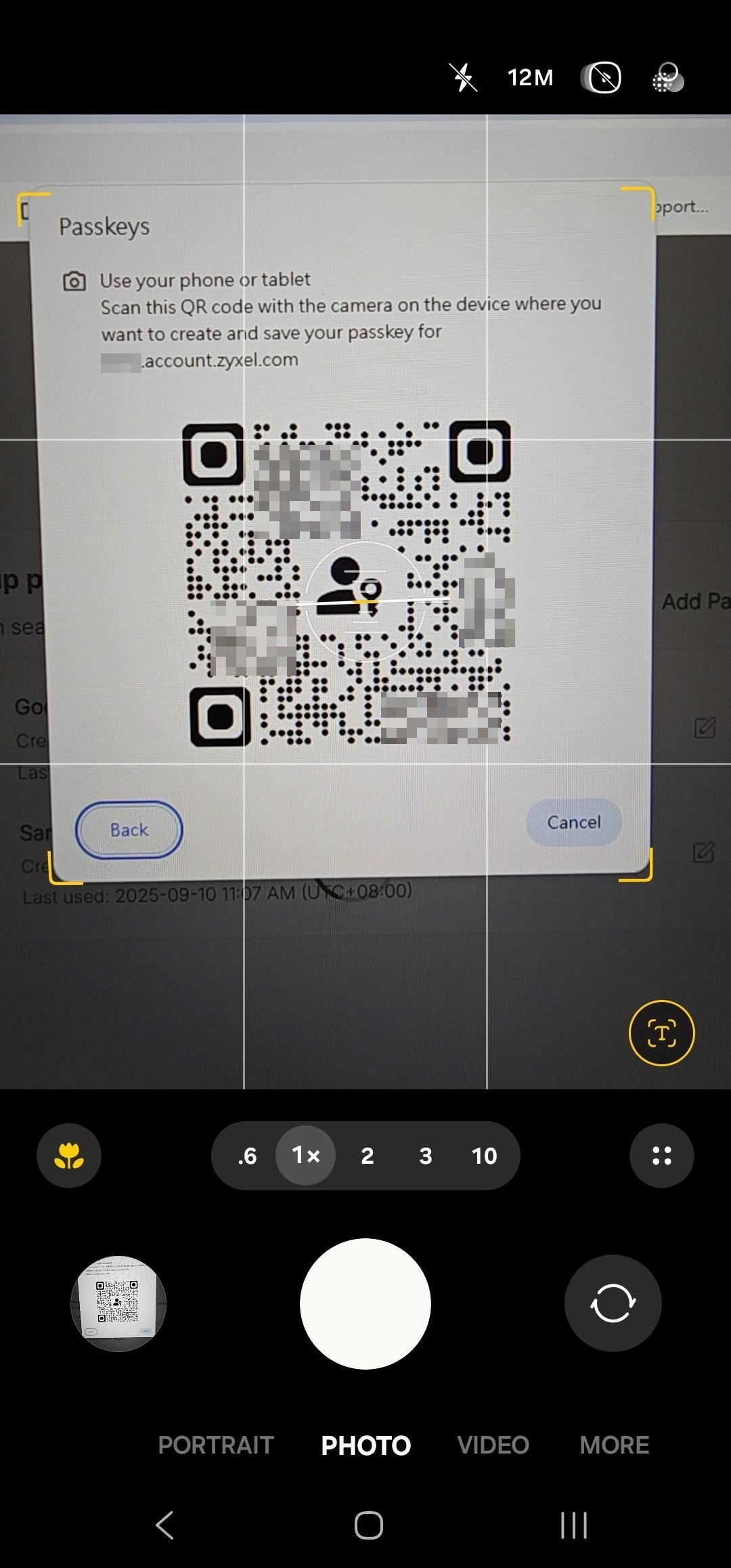
Task: Switch to 2x zoom
Action: pyautogui.click(x=367, y=1156)
